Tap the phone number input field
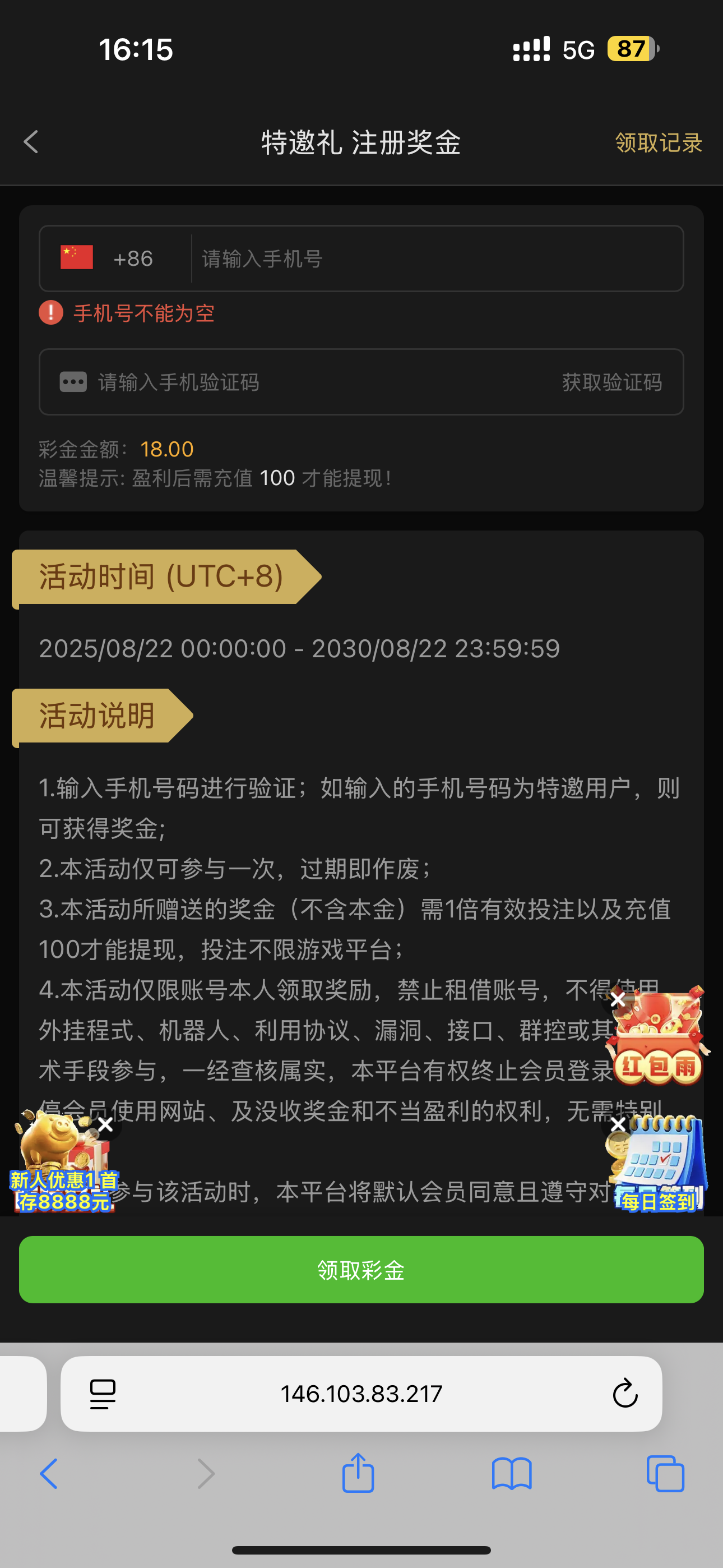Viewport: 723px width, 1568px height. click(x=426, y=259)
